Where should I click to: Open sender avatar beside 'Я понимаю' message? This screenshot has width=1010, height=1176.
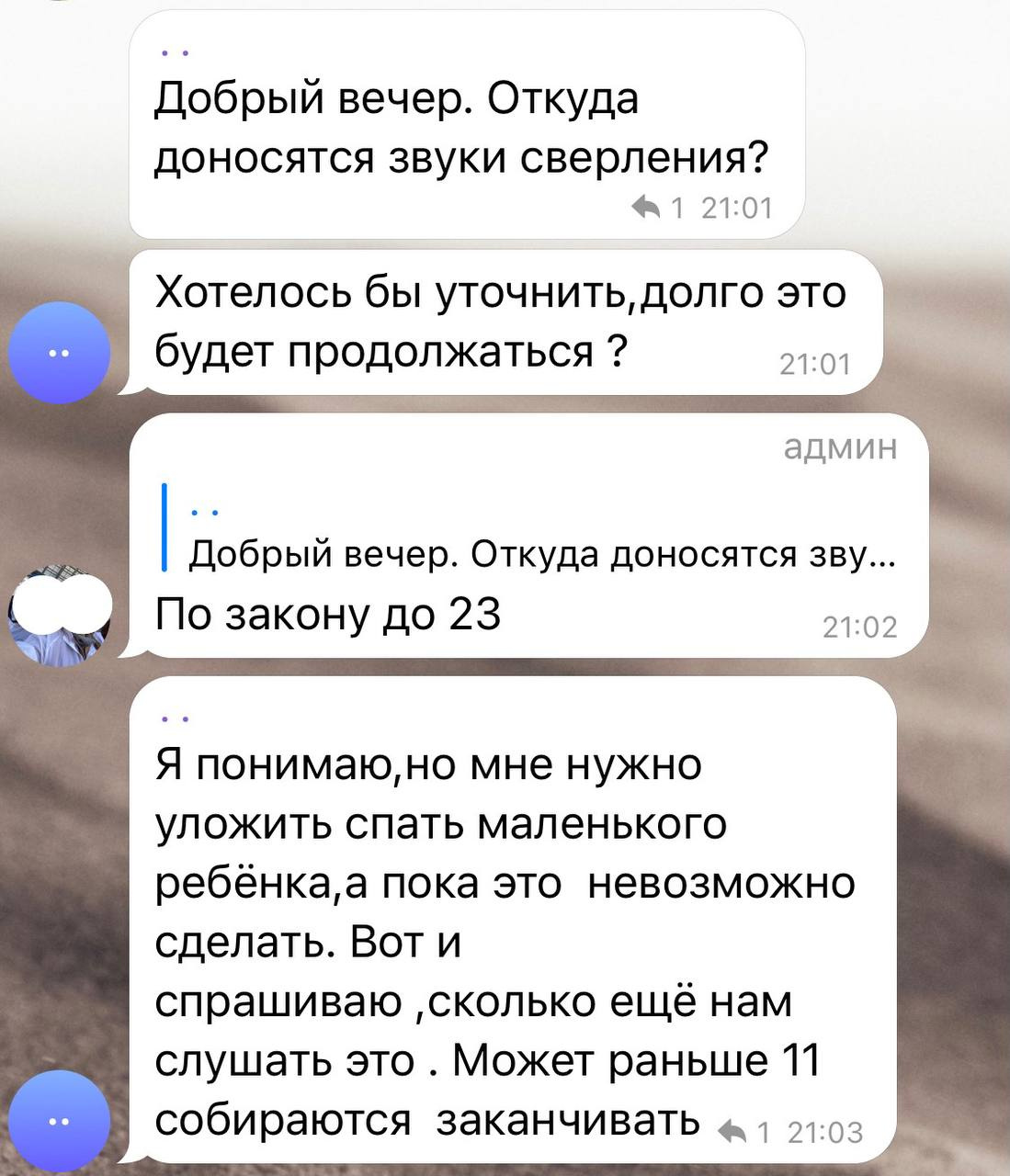coord(59,1120)
